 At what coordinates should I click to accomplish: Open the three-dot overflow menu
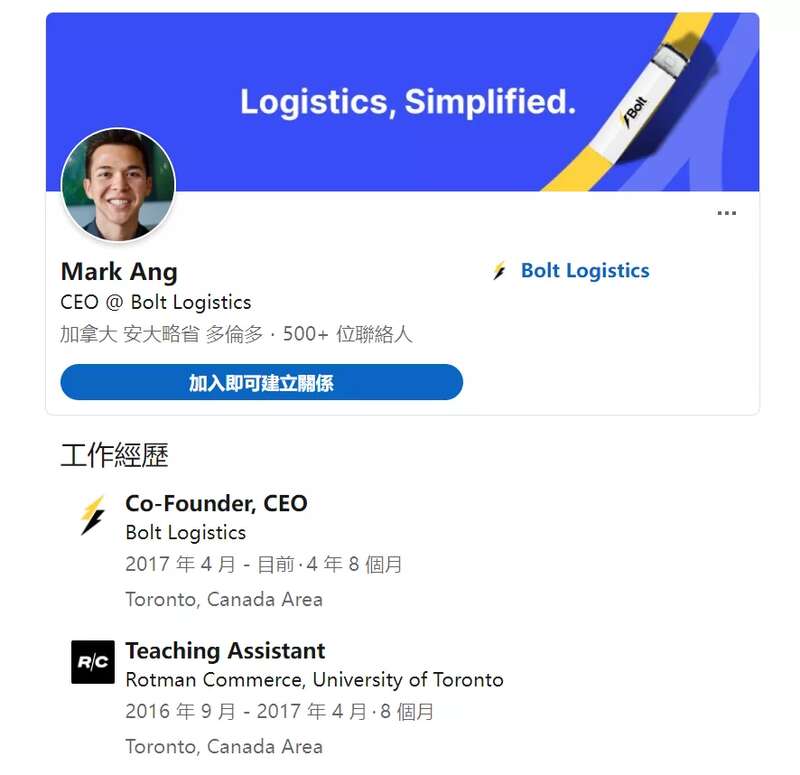[x=727, y=213]
